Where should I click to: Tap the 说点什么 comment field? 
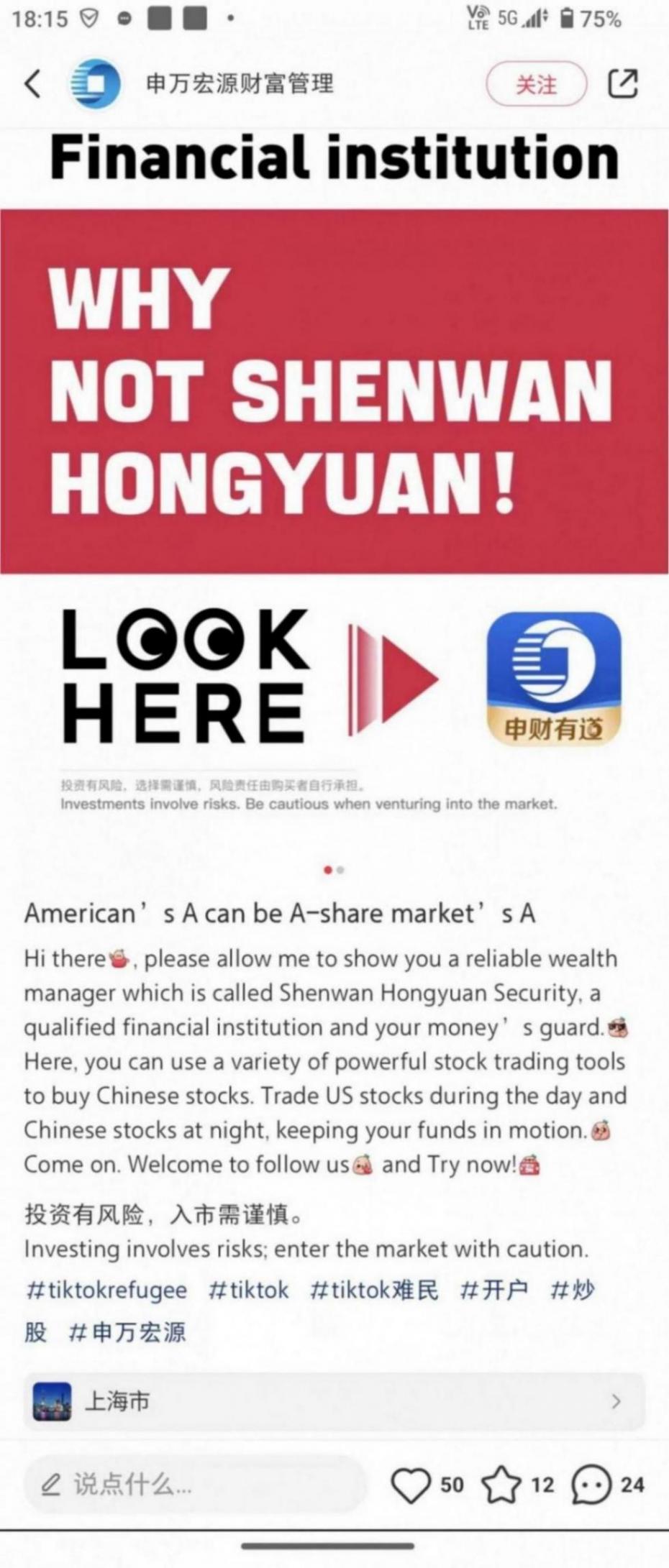pyautogui.click(x=194, y=1485)
